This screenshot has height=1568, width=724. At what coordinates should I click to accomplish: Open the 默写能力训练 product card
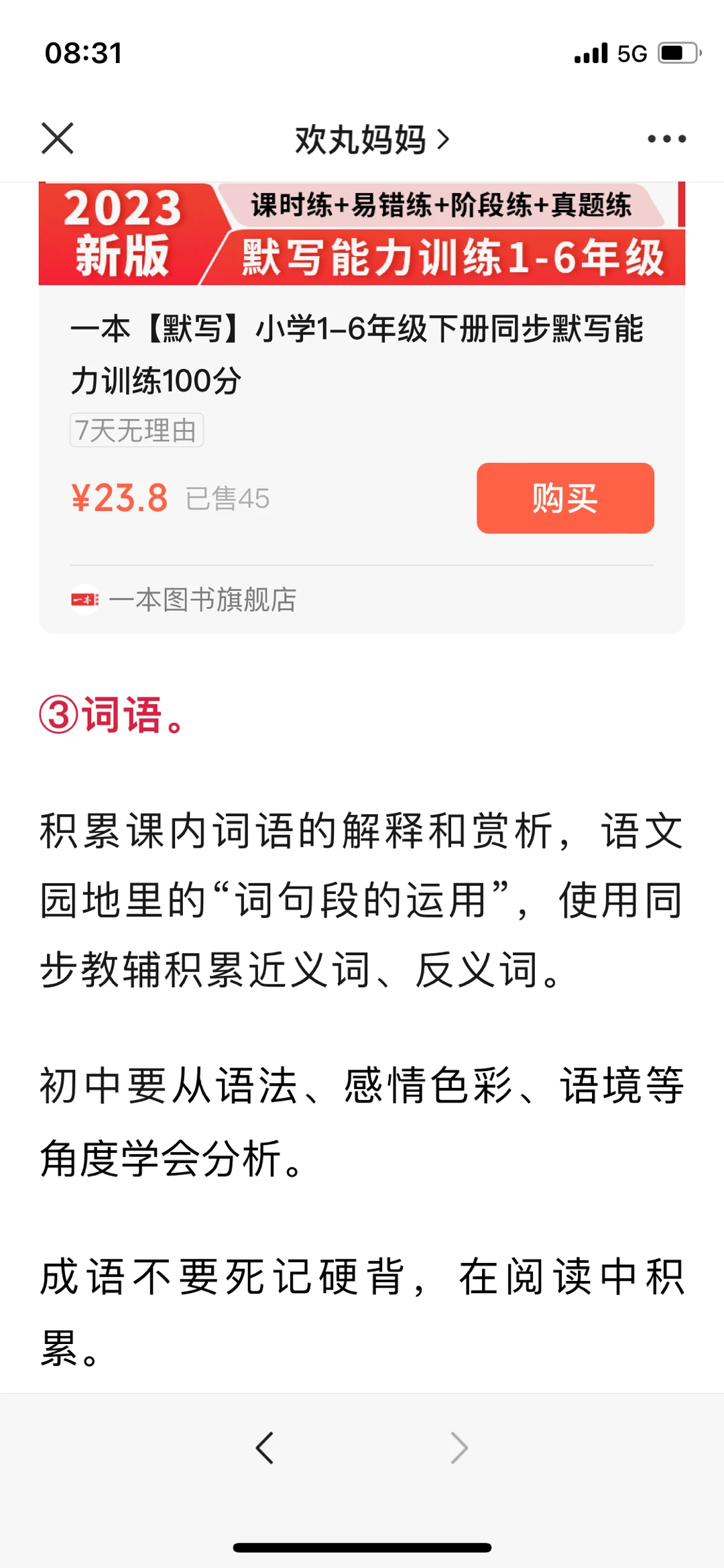(x=362, y=407)
